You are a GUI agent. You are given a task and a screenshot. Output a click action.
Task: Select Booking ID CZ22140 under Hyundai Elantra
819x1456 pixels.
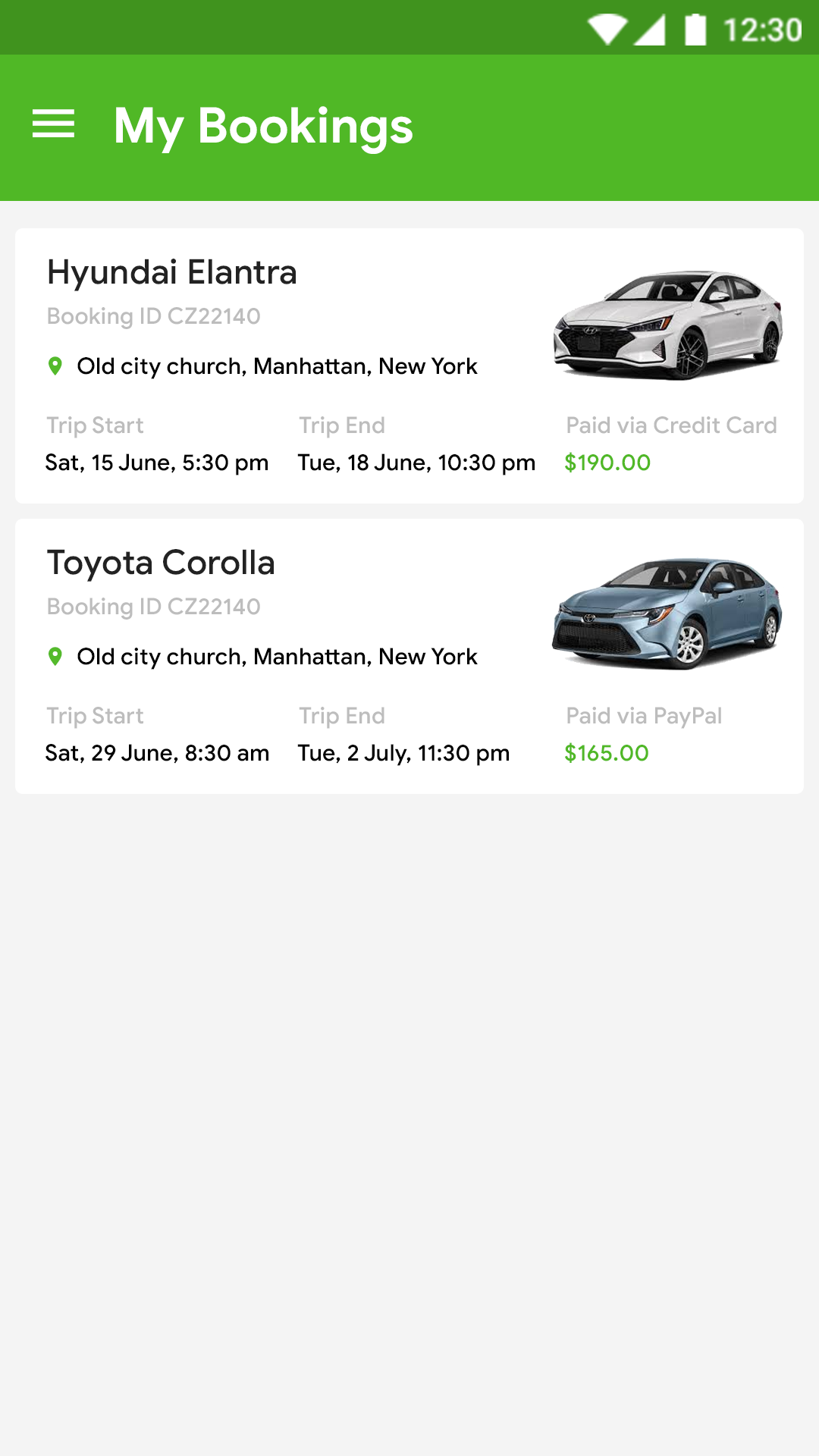(154, 316)
